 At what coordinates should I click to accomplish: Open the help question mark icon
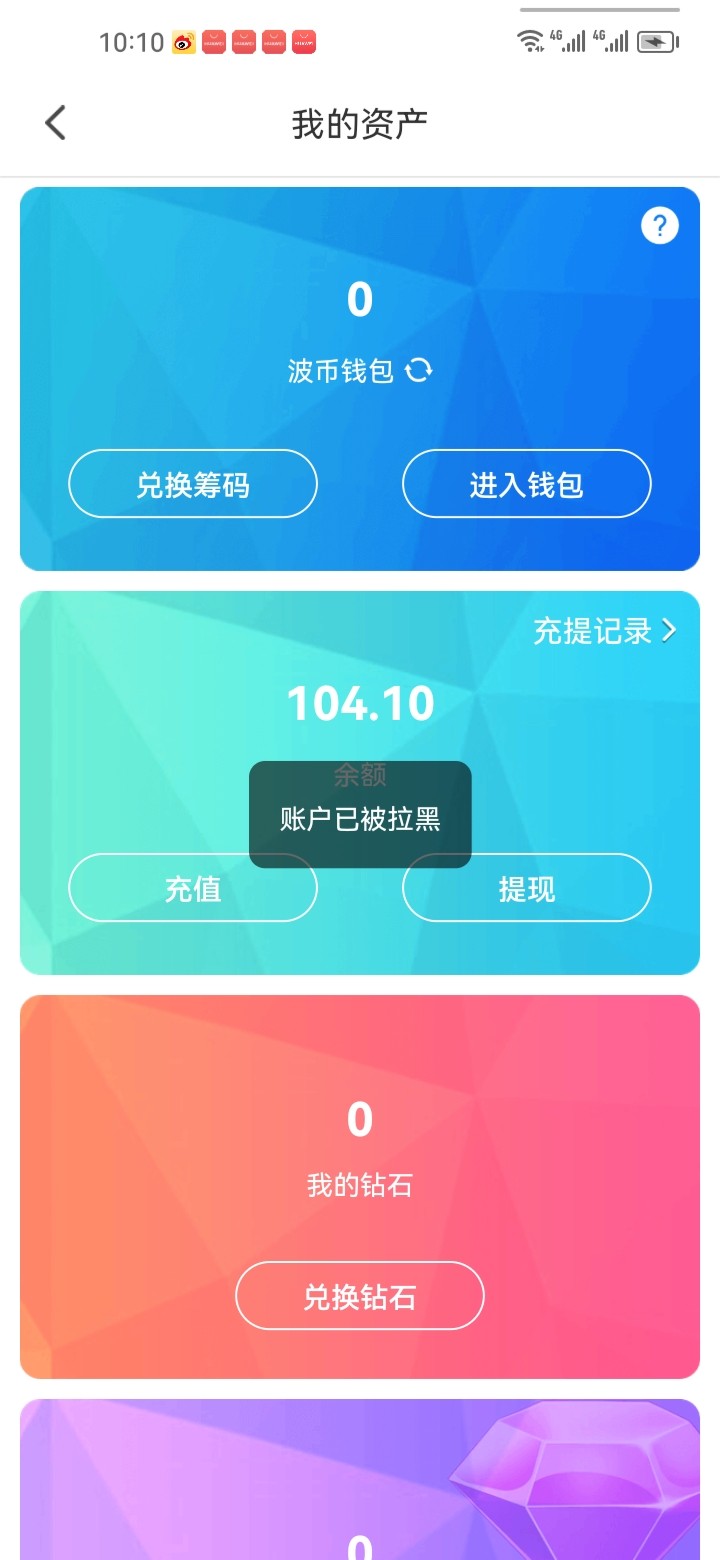(659, 226)
